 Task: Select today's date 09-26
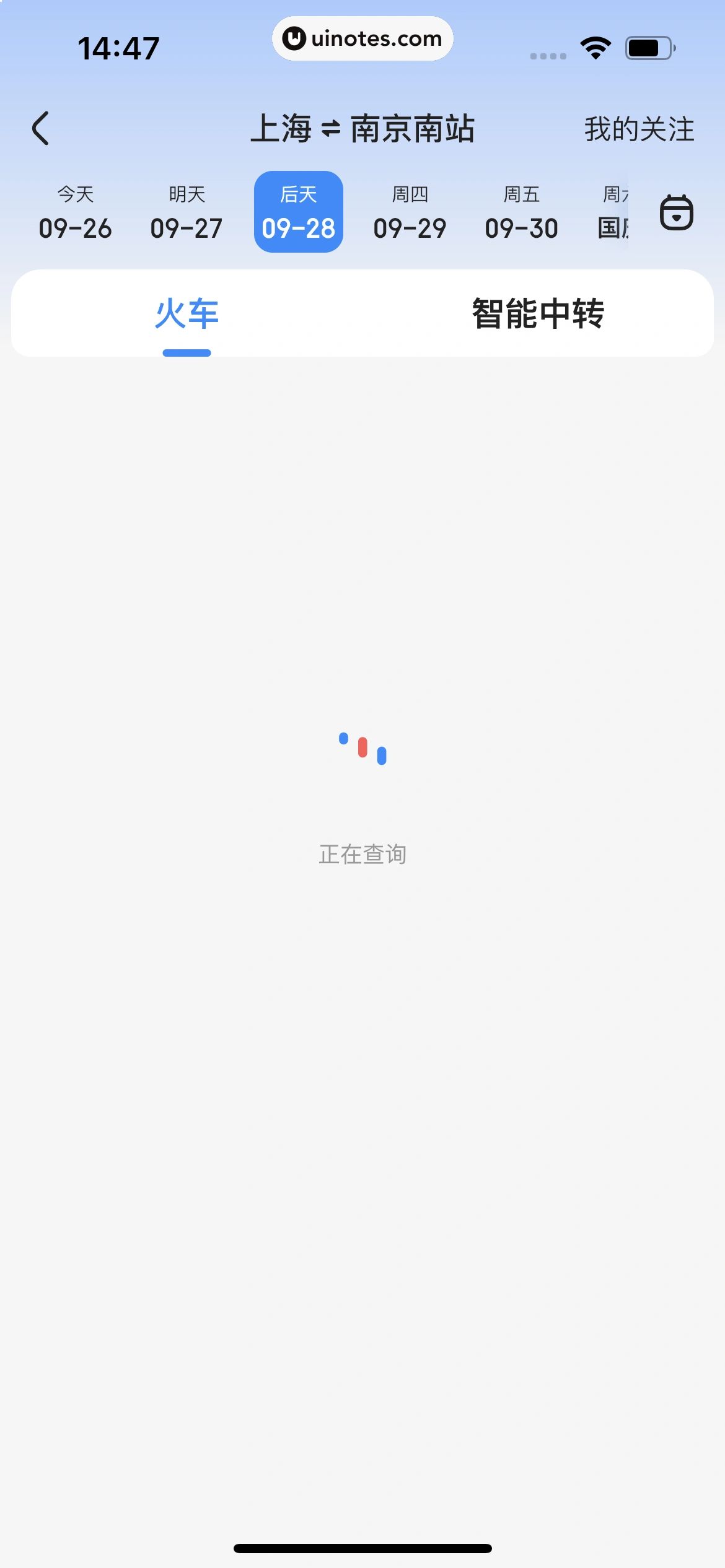click(x=75, y=212)
